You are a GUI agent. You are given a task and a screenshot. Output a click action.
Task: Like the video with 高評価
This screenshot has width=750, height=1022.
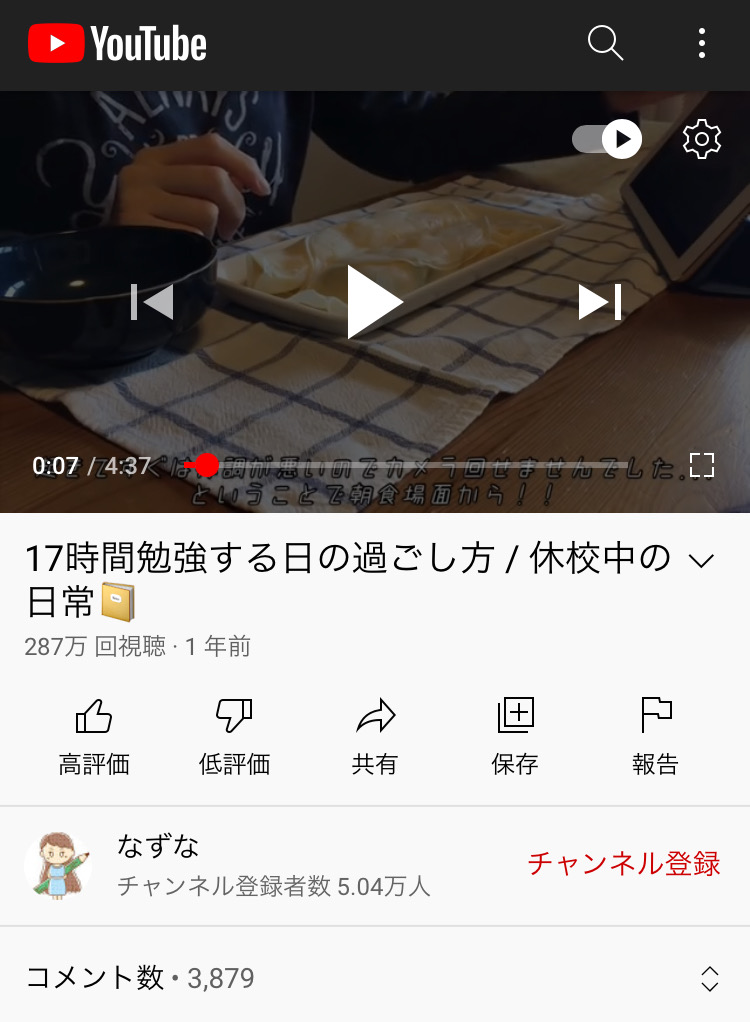(94, 738)
